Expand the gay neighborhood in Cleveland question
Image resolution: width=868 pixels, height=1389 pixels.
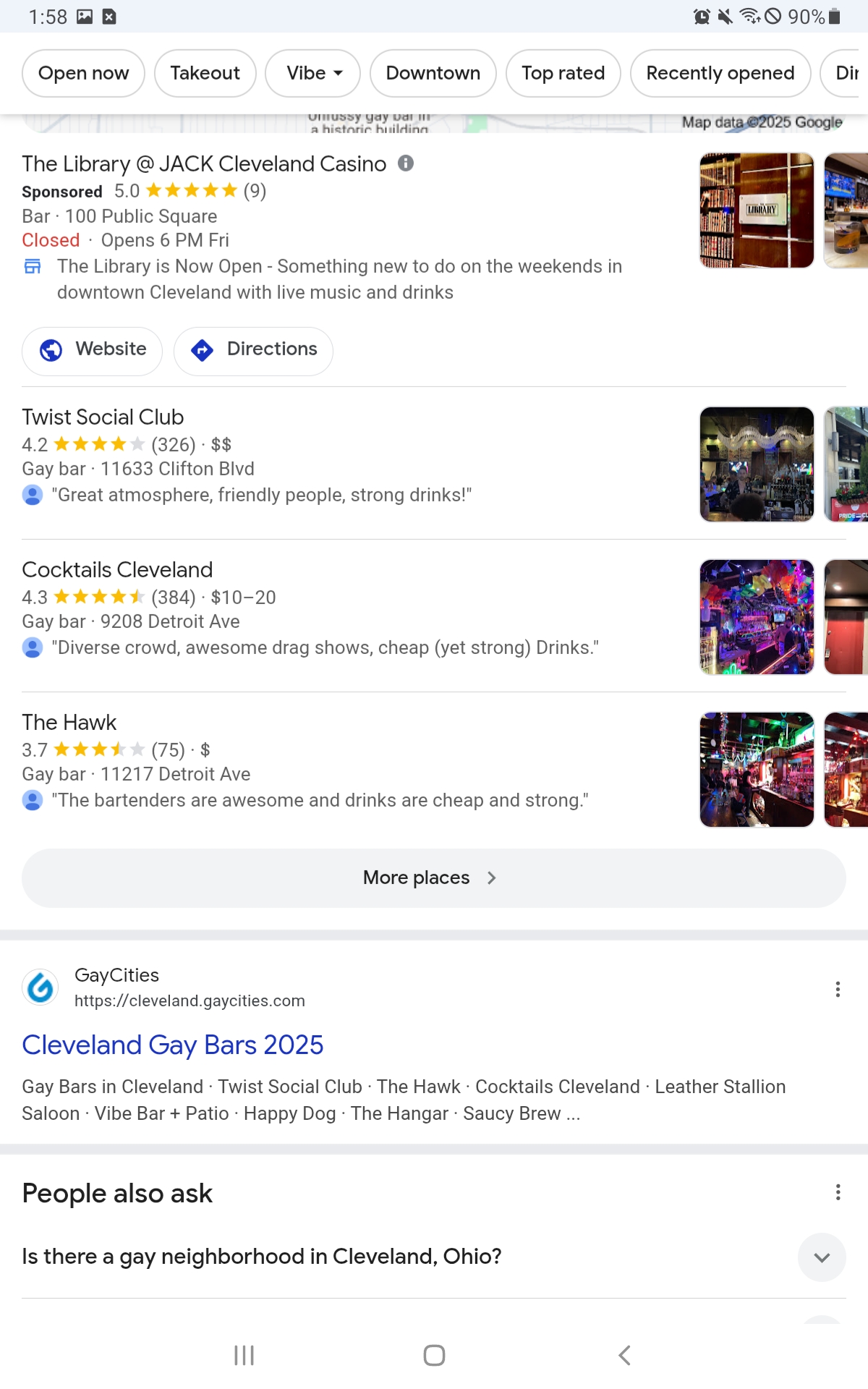[x=822, y=1257]
